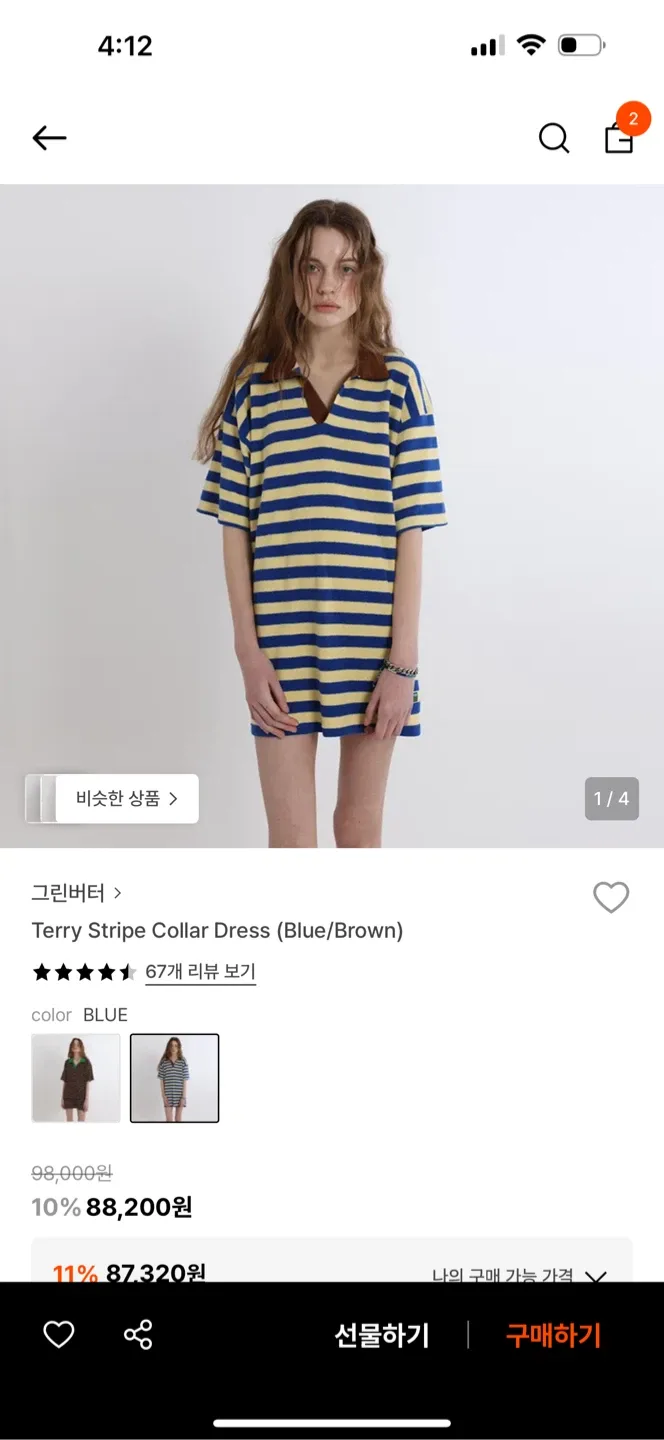Tap the heart icon beside the product title
The height and width of the screenshot is (1440, 664).
pos(611,897)
